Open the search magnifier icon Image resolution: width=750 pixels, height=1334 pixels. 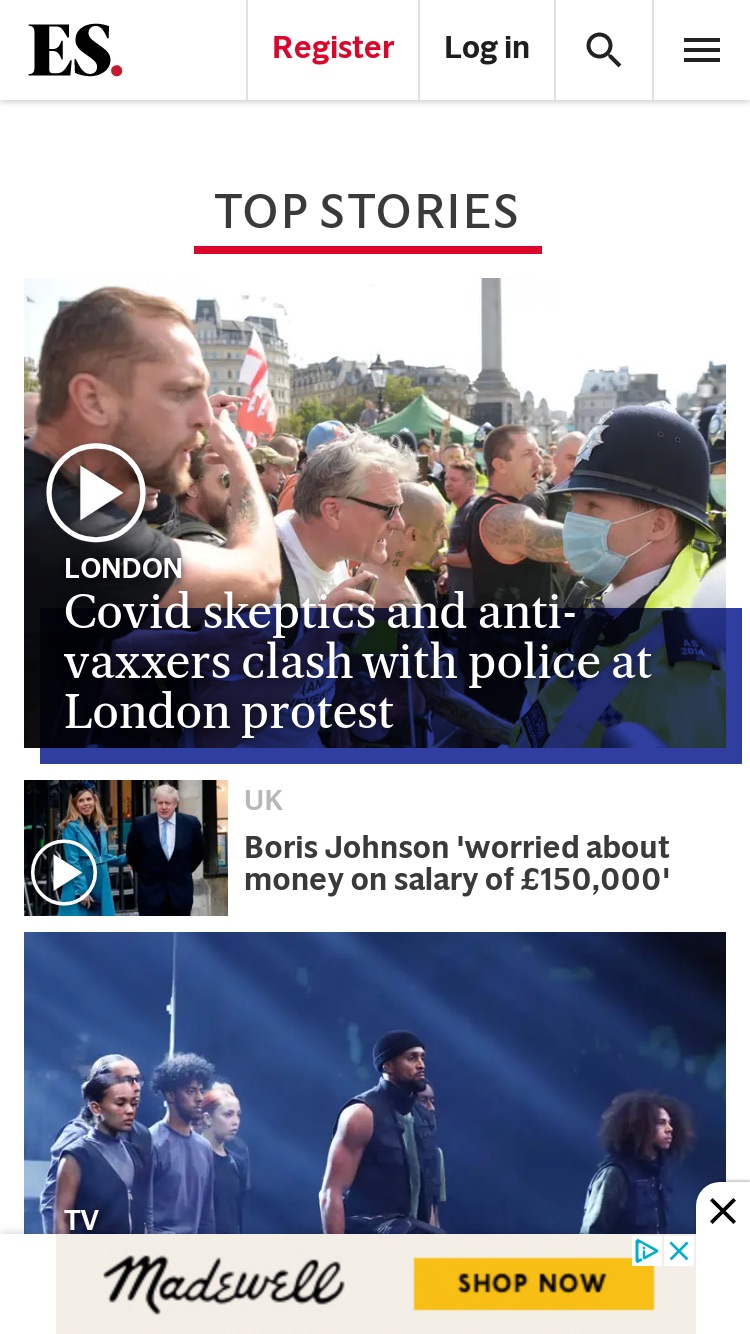pos(603,49)
